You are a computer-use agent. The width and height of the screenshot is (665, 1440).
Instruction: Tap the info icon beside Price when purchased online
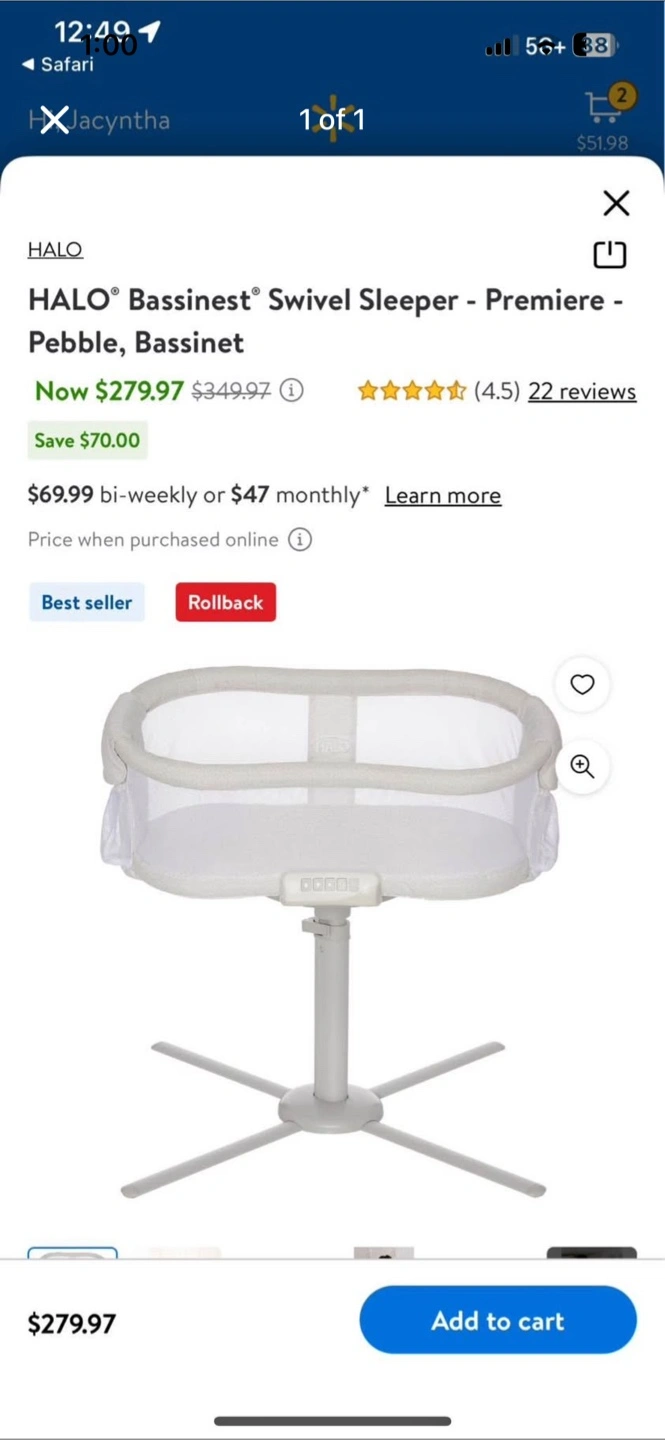[300, 540]
